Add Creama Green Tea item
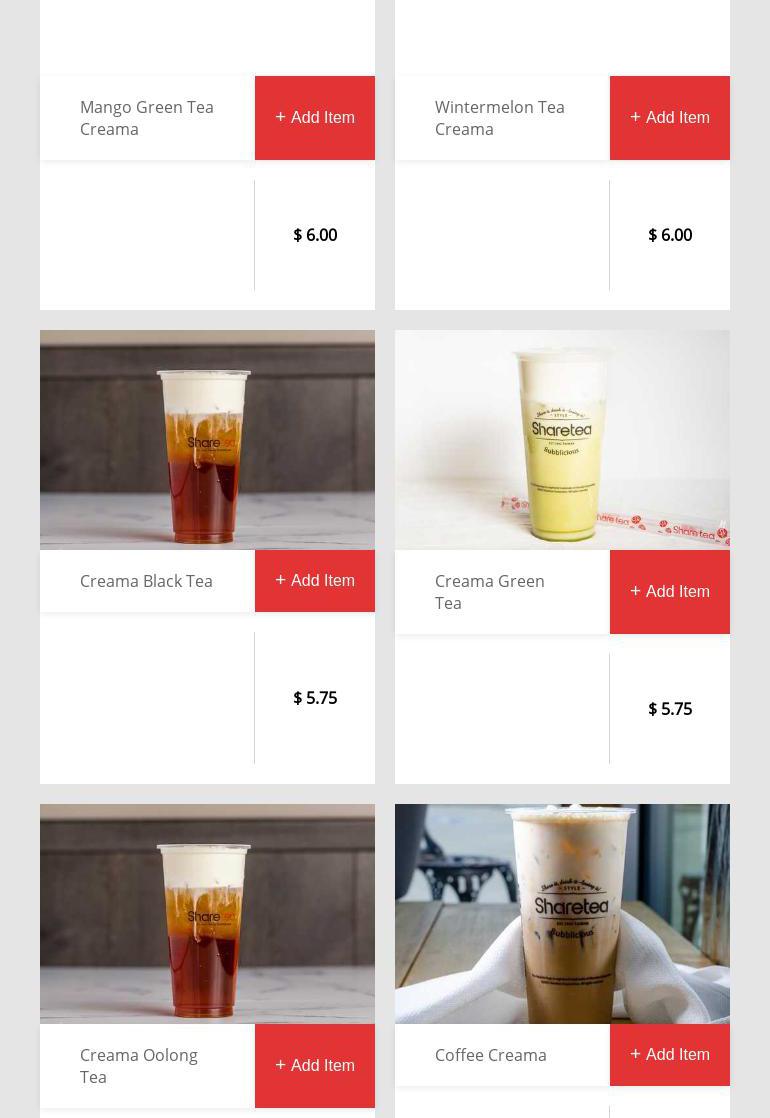 (x=669, y=592)
